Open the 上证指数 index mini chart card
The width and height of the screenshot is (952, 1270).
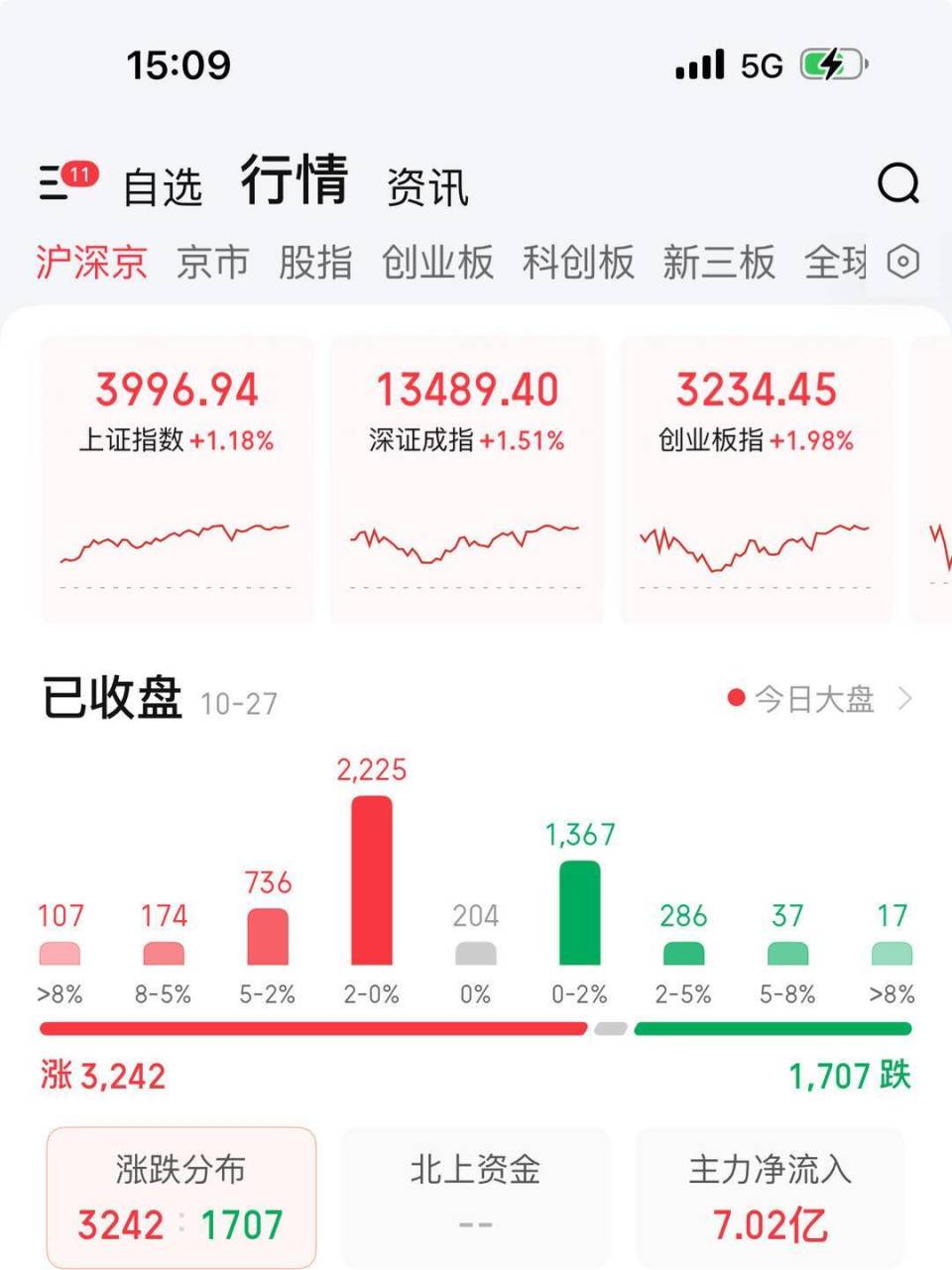177,476
